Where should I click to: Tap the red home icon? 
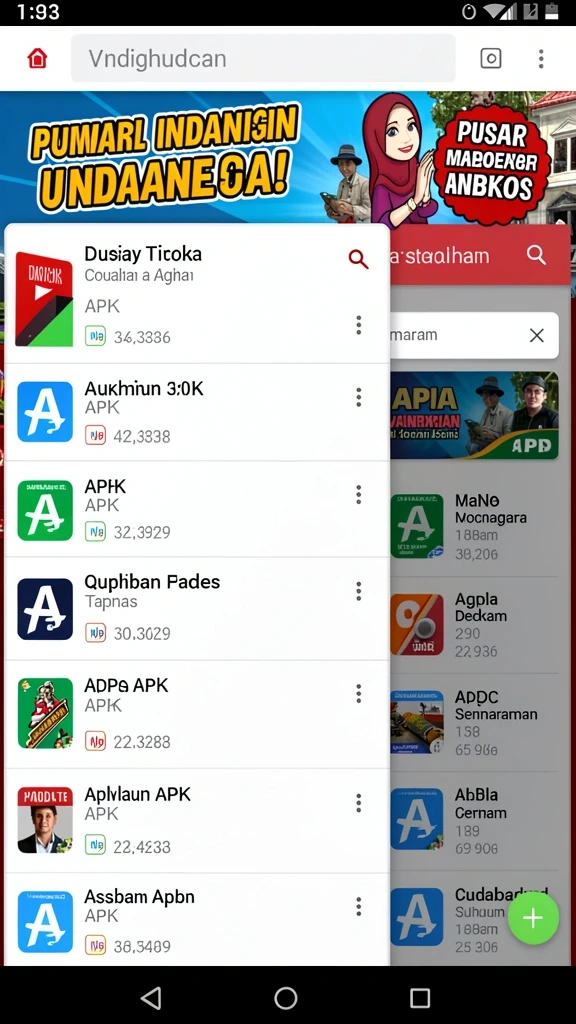37,59
